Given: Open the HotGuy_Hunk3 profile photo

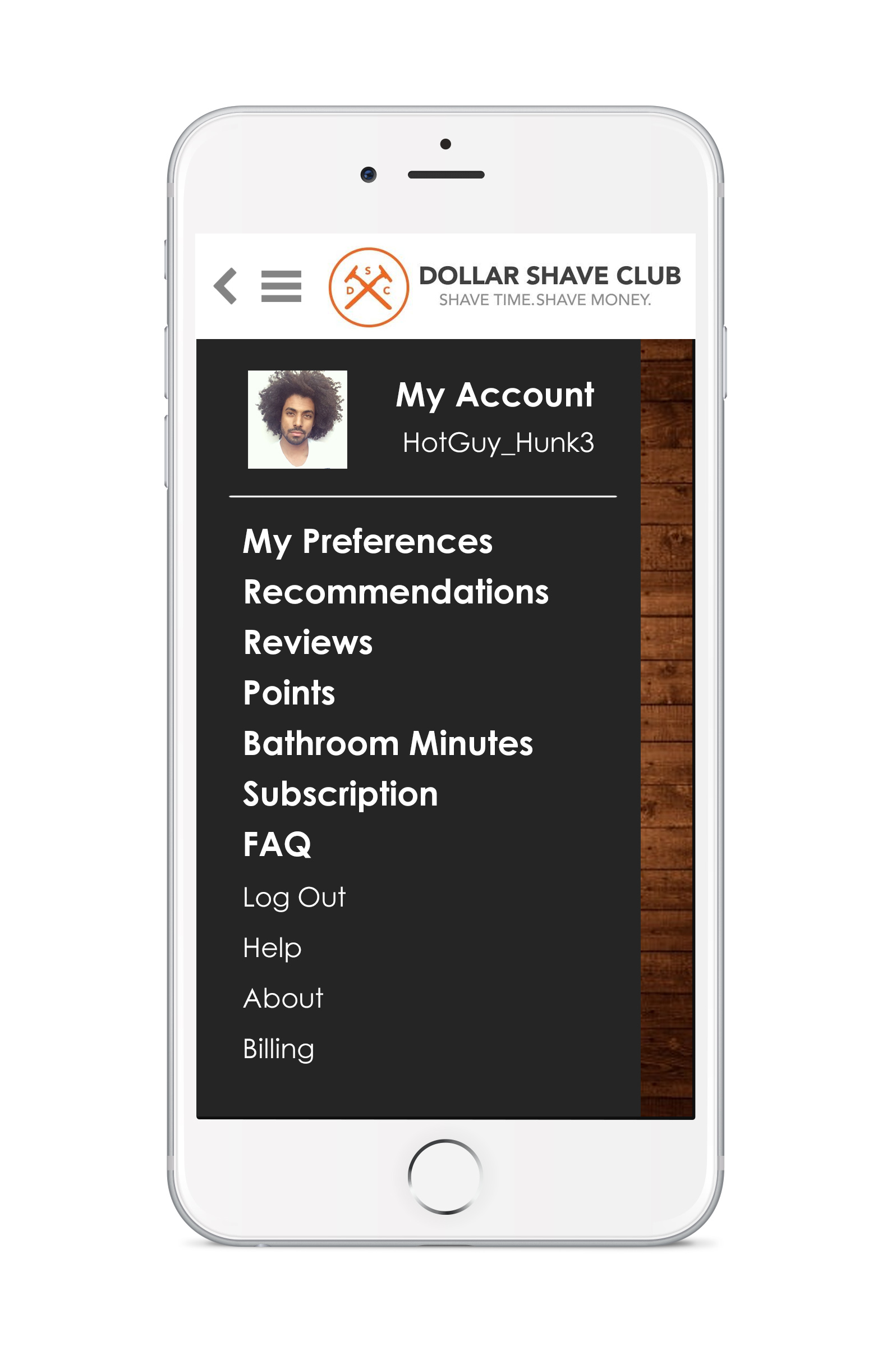Looking at the screenshot, I should point(297,419).
